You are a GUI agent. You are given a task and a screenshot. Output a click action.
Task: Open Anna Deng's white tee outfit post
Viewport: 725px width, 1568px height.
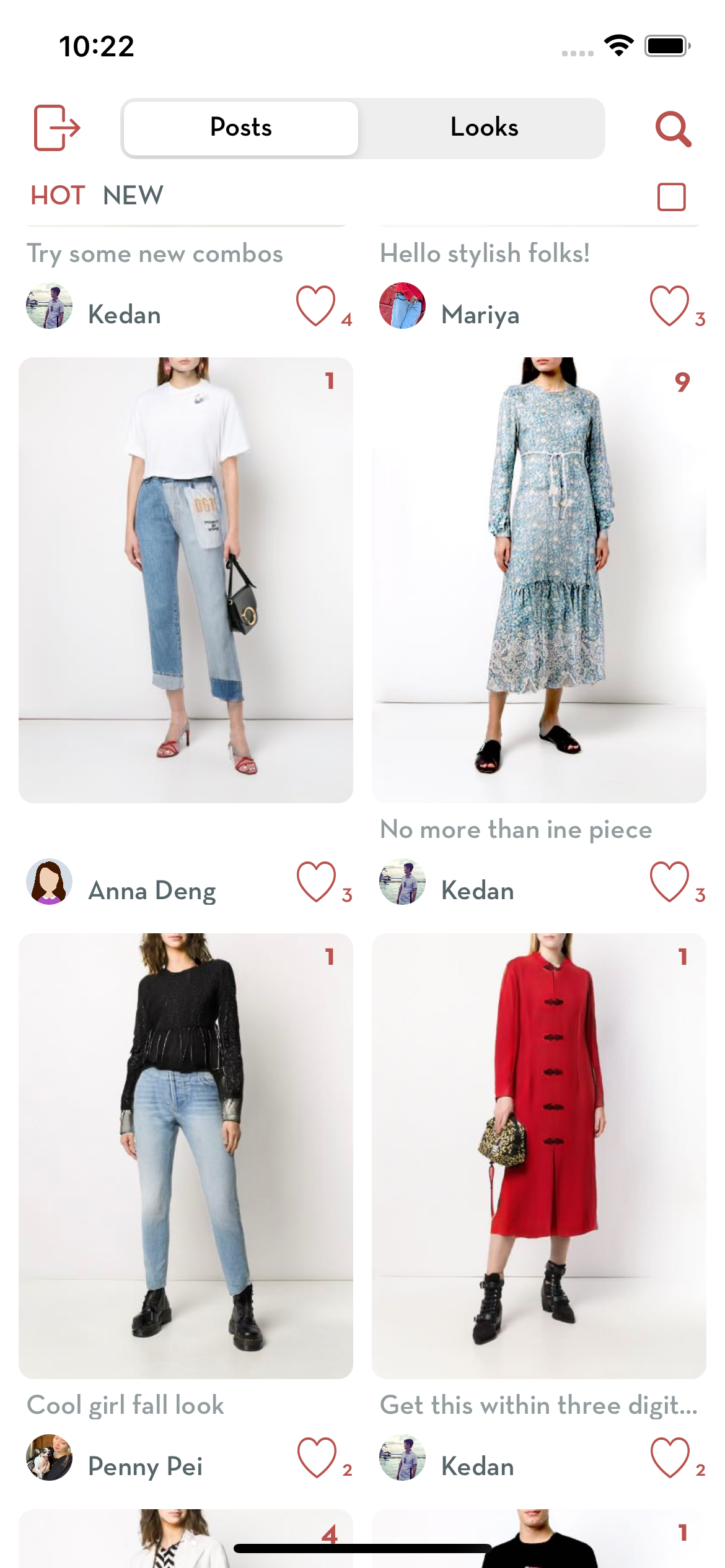pyautogui.click(x=186, y=580)
